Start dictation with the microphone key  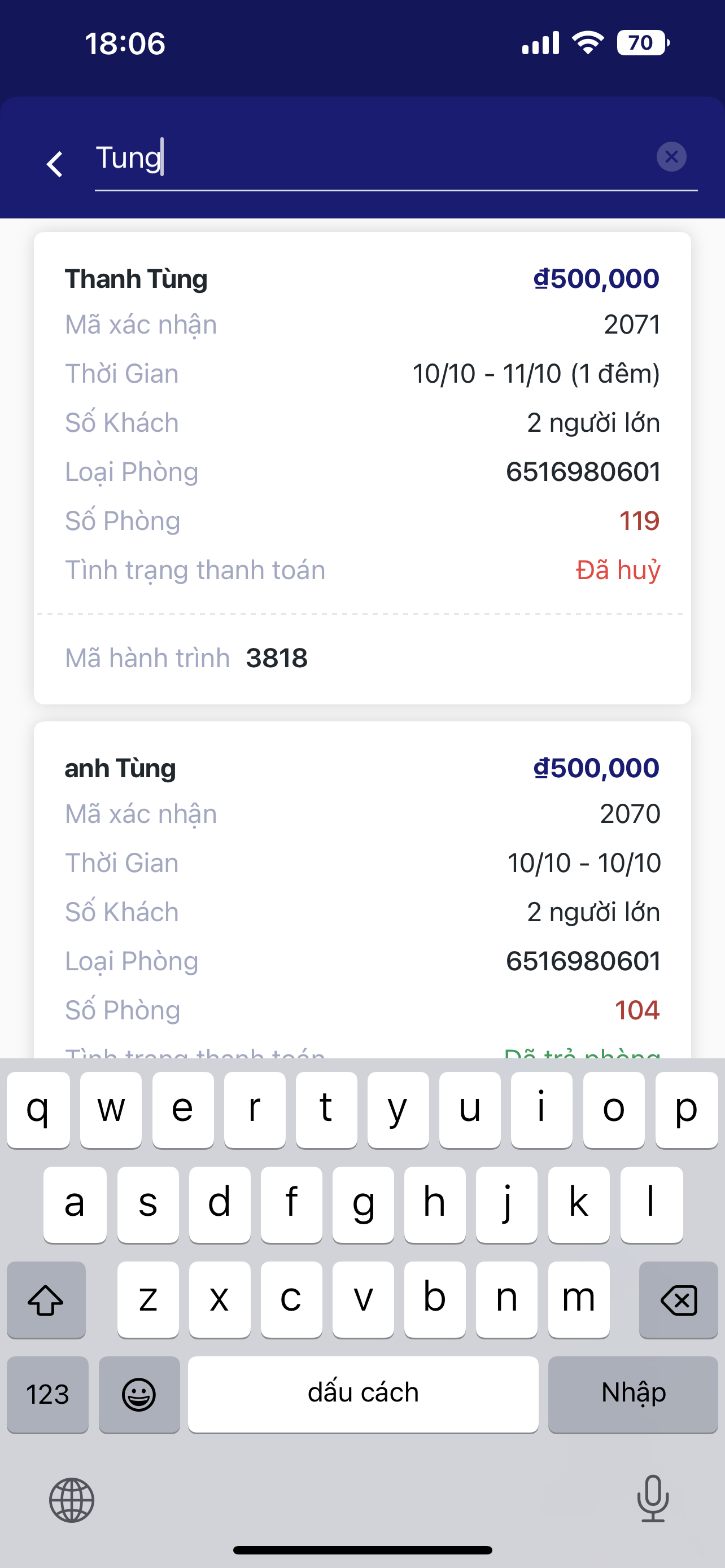(653, 1499)
